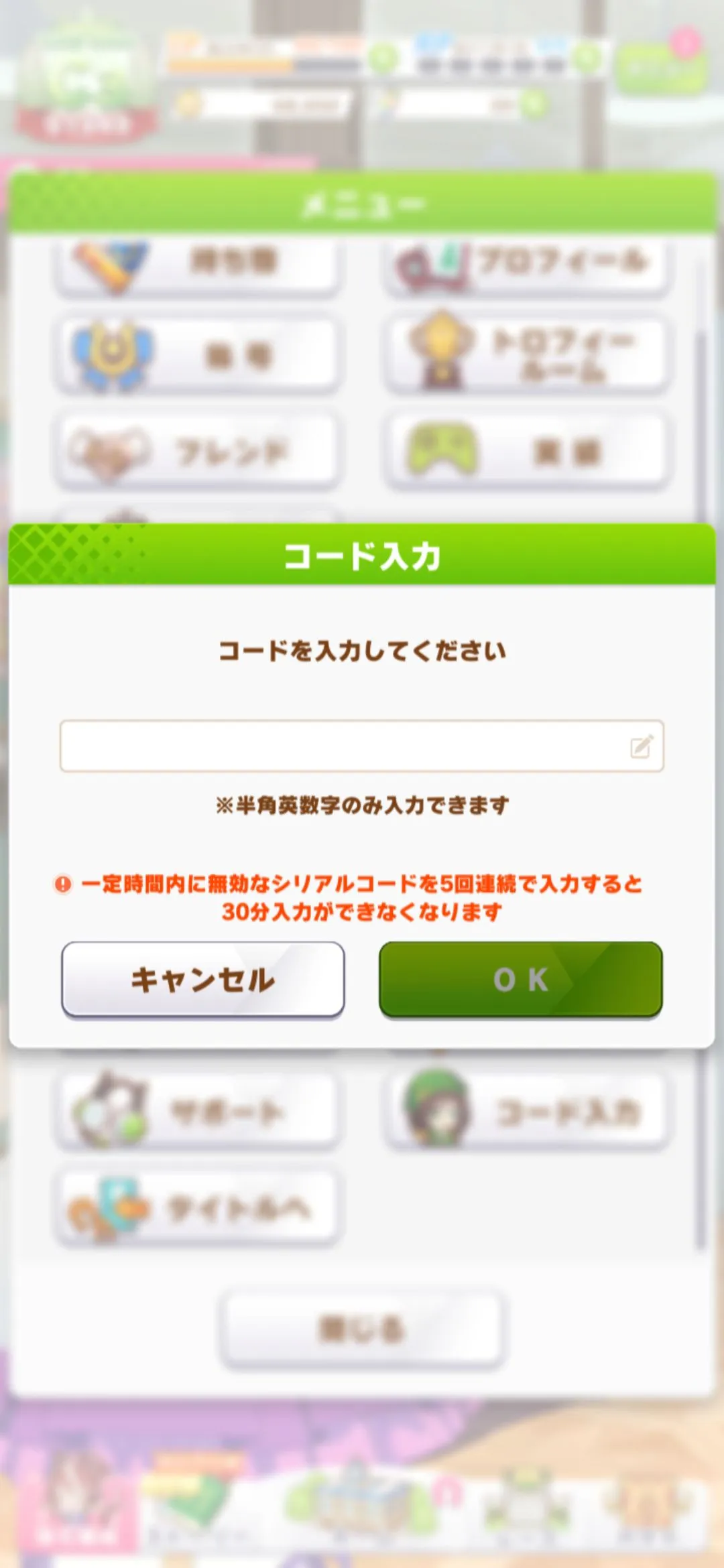Confirm with the OK button
724x1568 pixels.
click(520, 979)
